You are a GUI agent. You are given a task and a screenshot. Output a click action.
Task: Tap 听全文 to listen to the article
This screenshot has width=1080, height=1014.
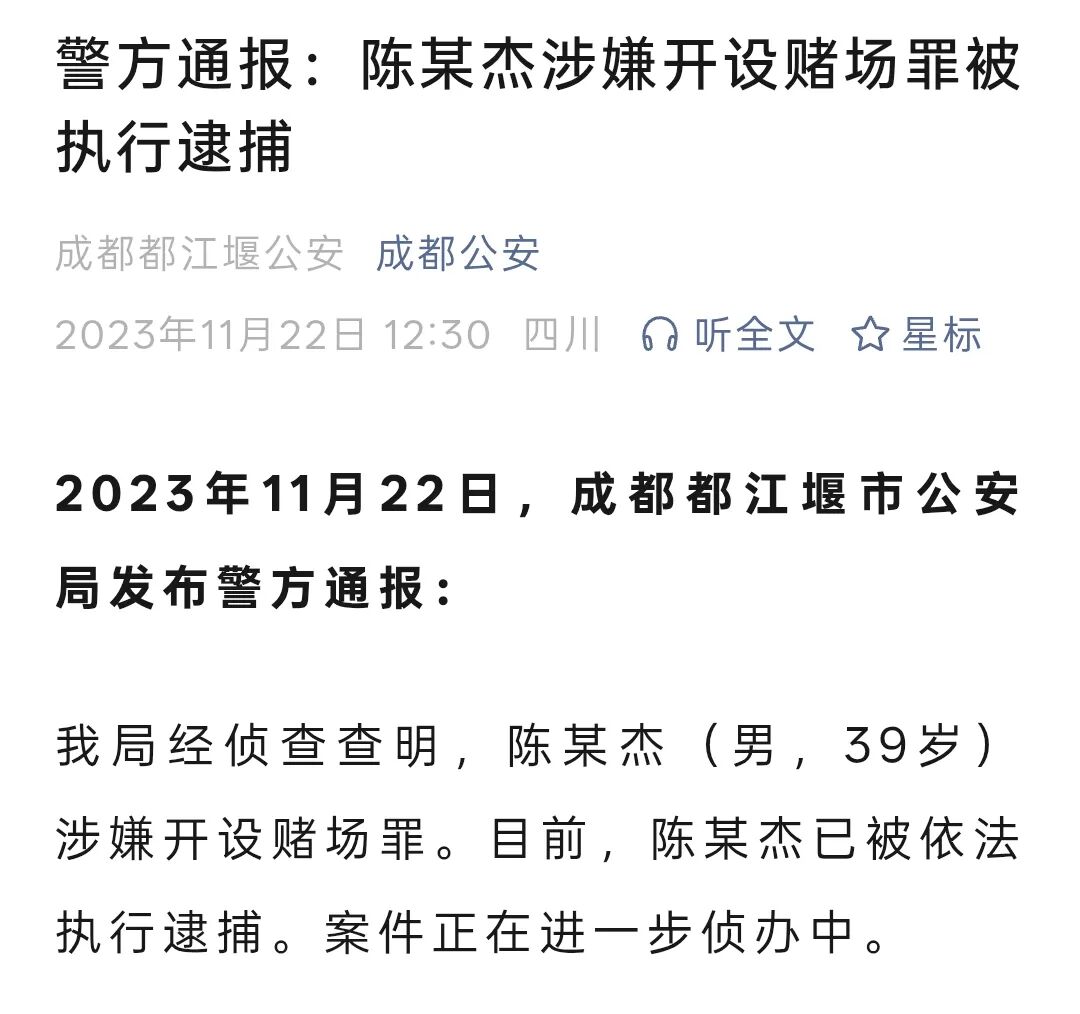coord(728,335)
